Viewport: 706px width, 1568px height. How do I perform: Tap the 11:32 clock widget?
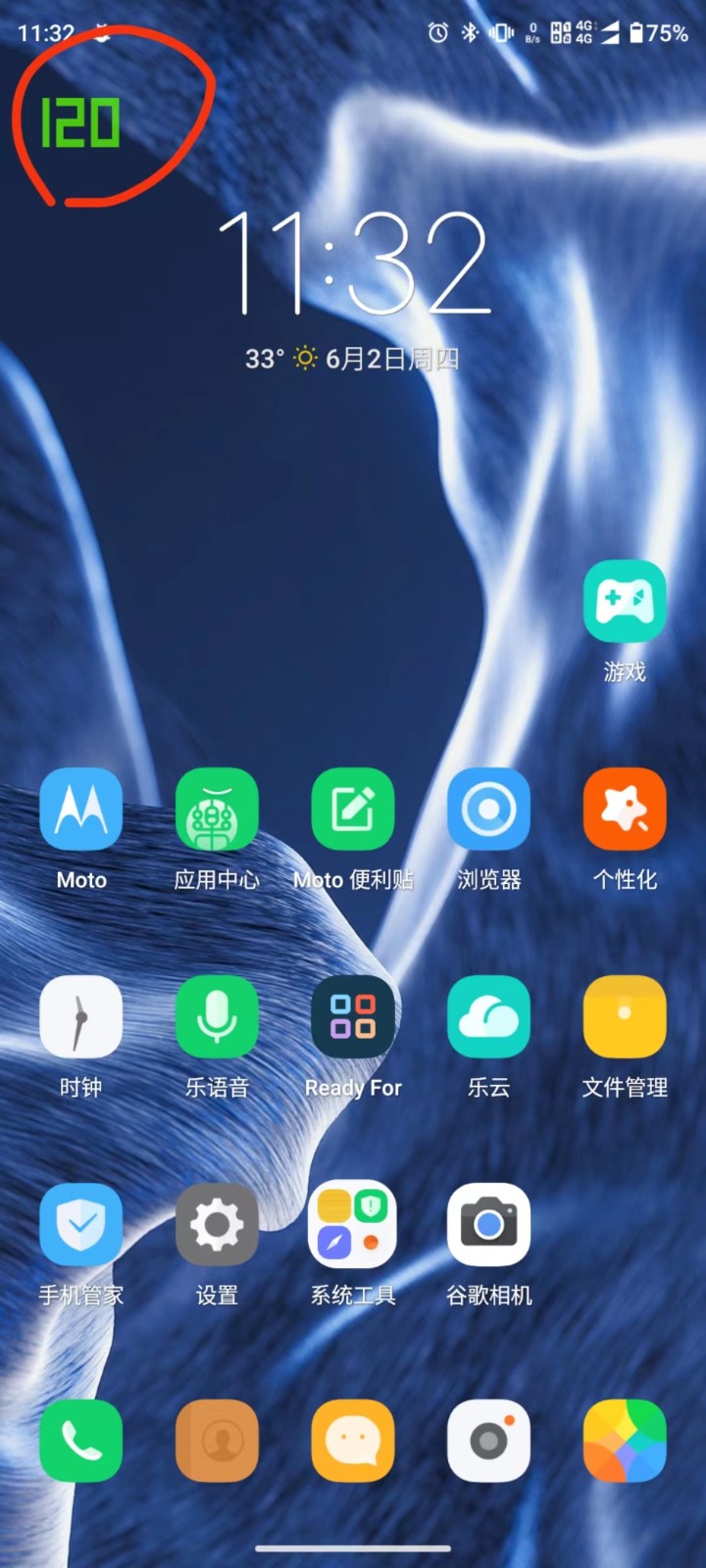click(x=353, y=265)
